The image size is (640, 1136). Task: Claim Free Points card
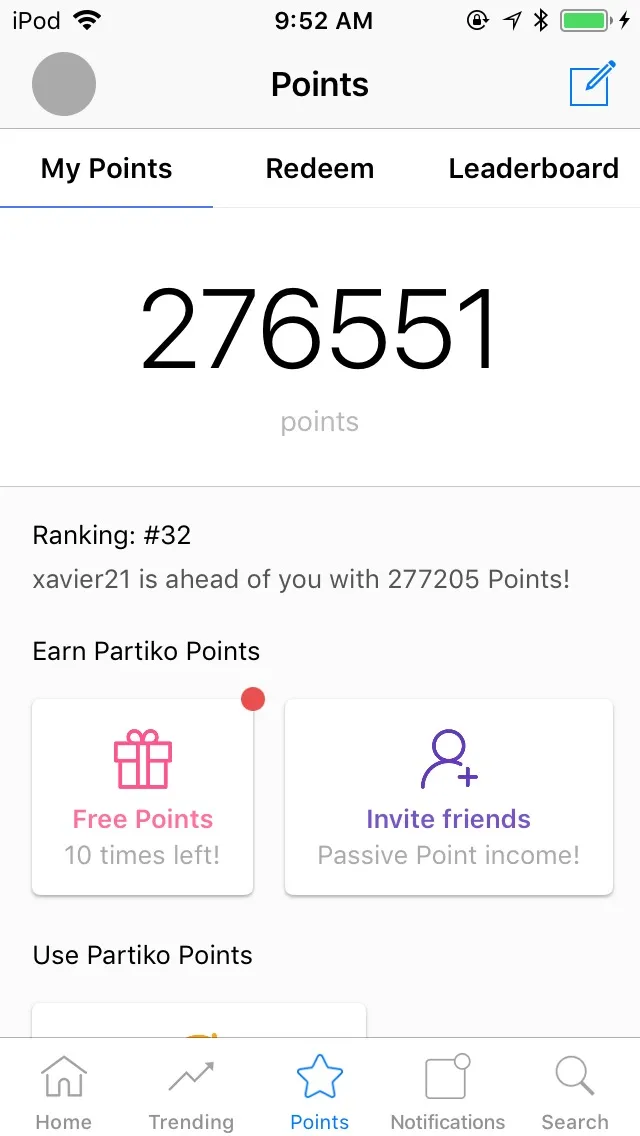pyautogui.click(x=143, y=797)
